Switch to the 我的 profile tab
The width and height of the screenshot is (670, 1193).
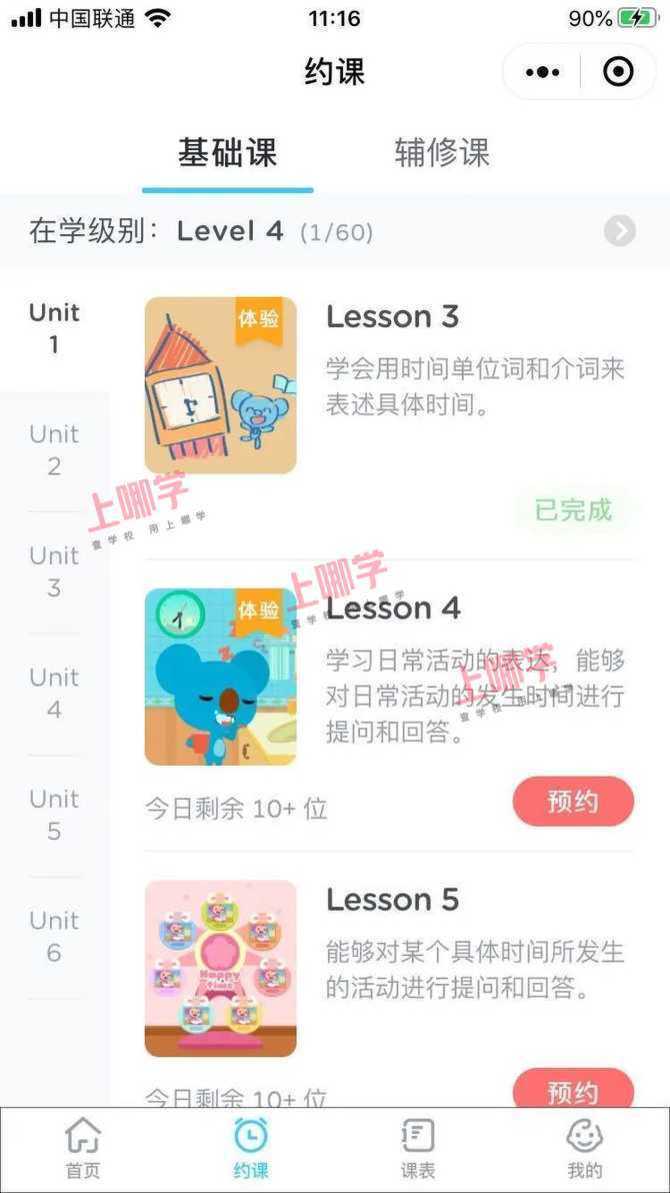(x=585, y=1148)
